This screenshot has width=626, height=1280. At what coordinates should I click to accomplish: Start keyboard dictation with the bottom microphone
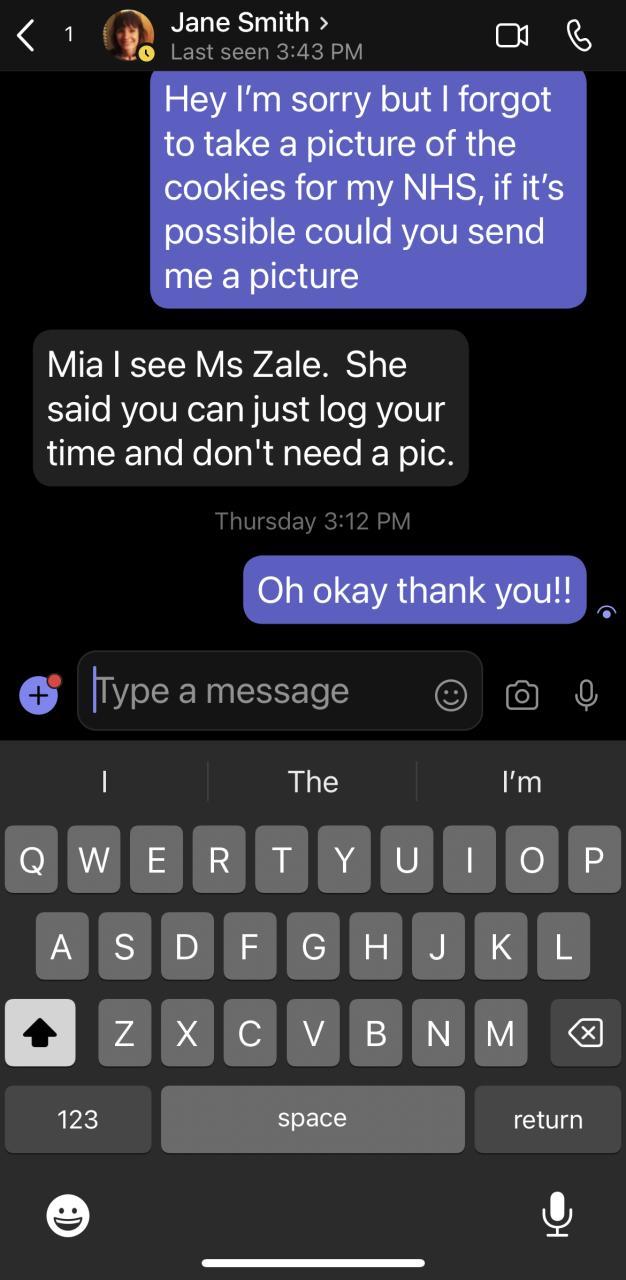coord(557,1215)
